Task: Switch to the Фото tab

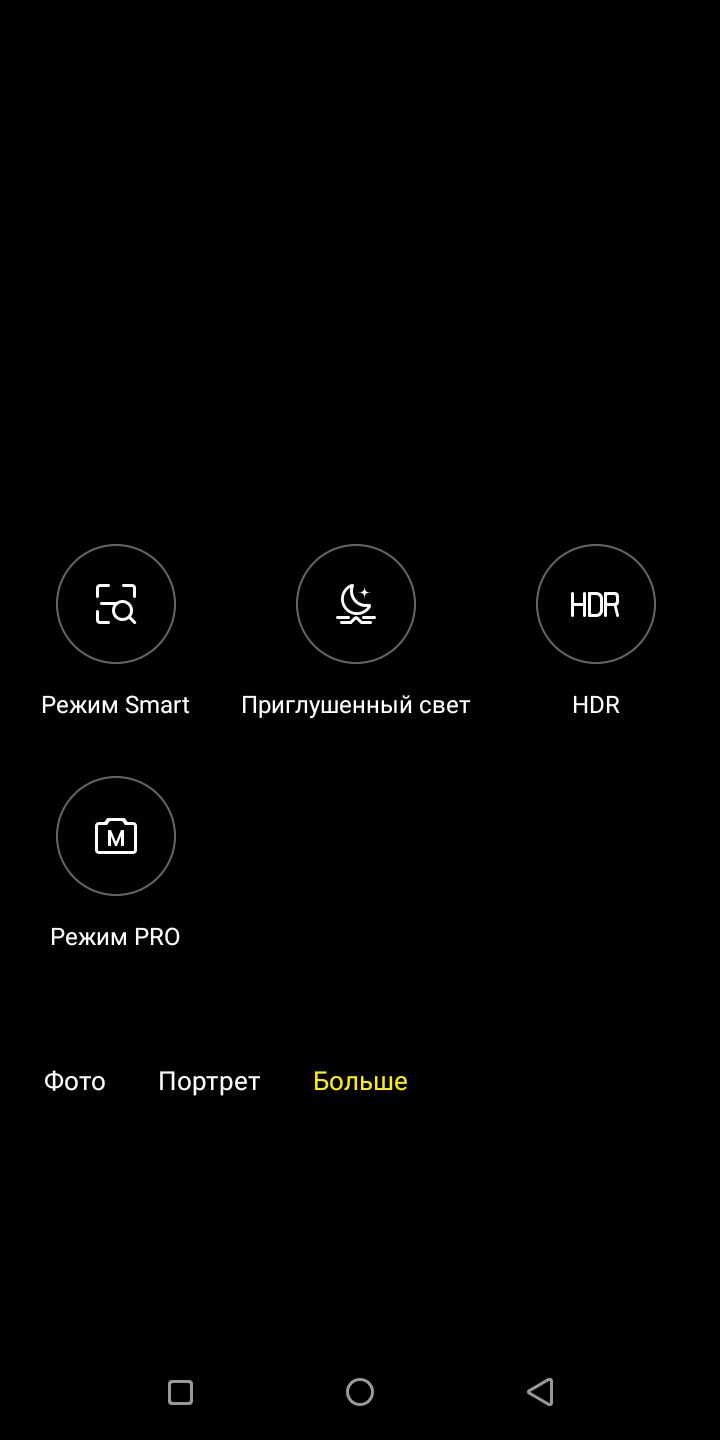Action: [x=75, y=1081]
